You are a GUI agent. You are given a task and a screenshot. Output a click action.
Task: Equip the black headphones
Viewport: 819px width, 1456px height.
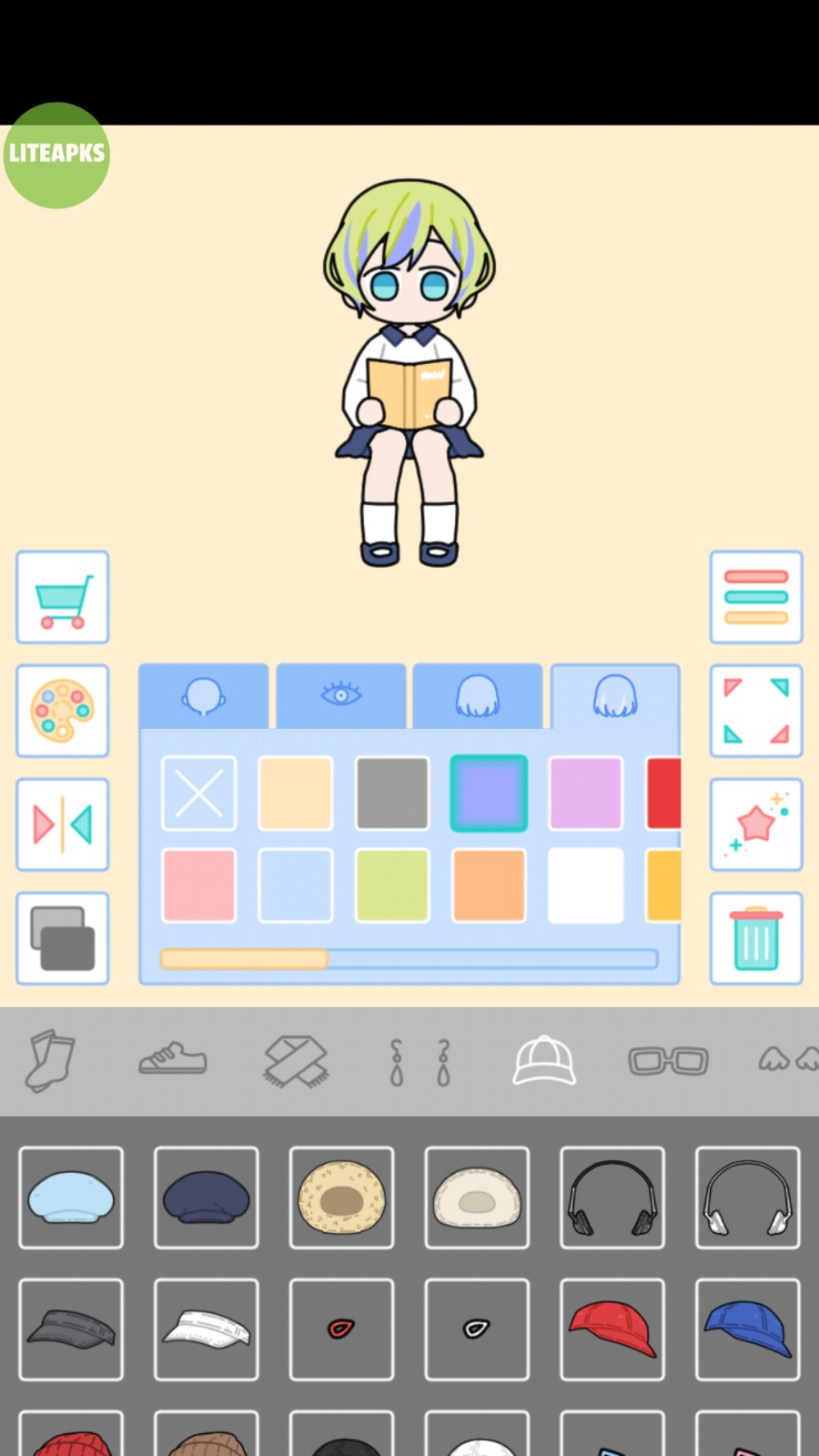coord(612,1198)
